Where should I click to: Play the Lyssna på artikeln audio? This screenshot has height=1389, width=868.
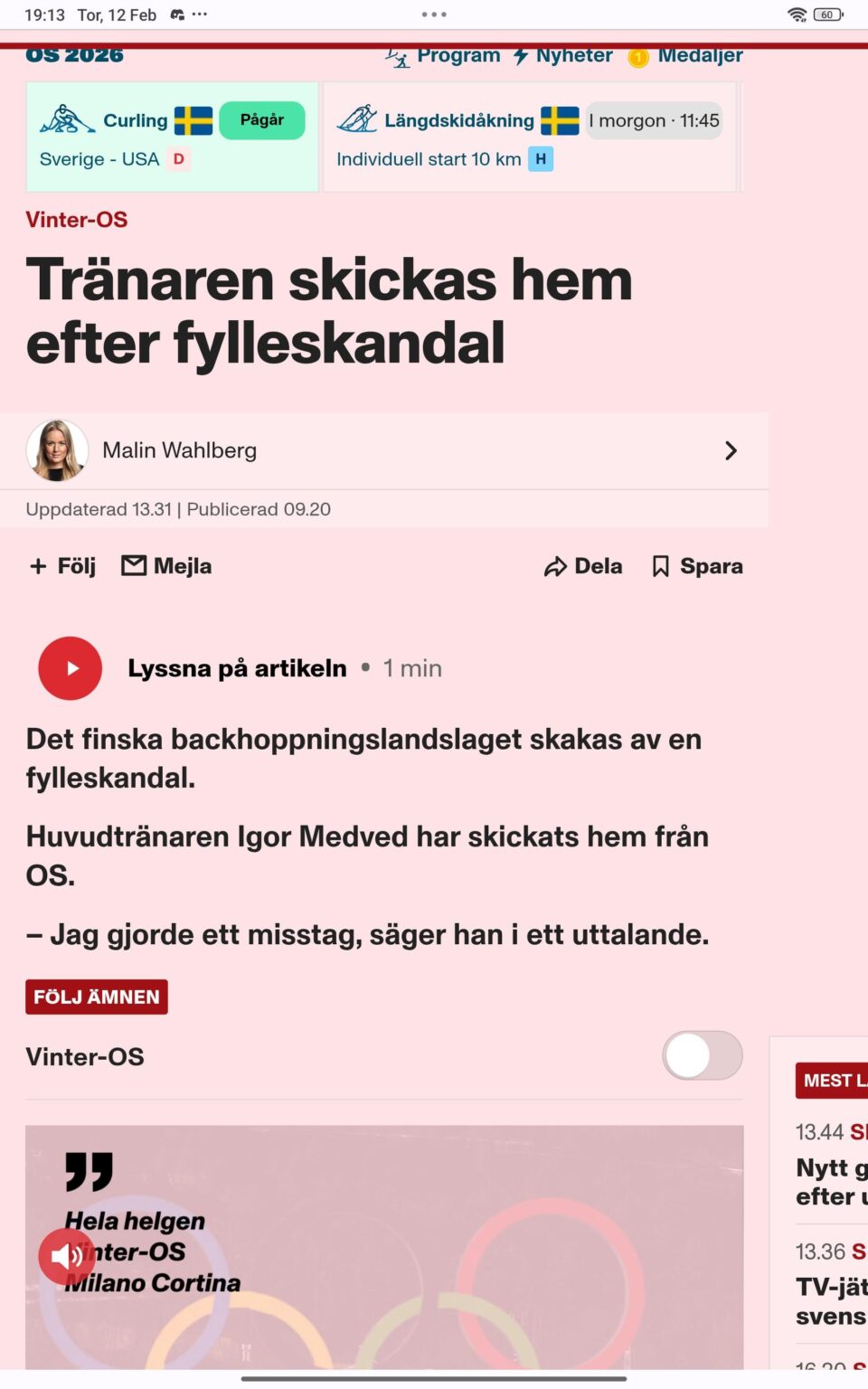pyautogui.click(x=70, y=668)
